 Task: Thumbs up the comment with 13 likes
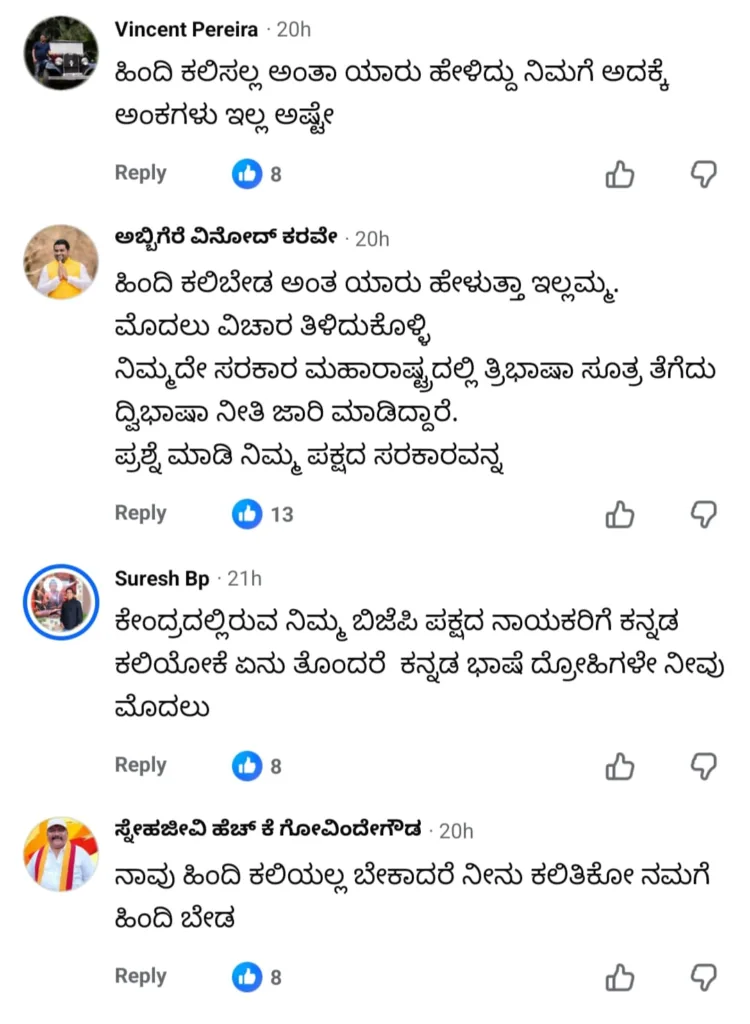[620, 514]
